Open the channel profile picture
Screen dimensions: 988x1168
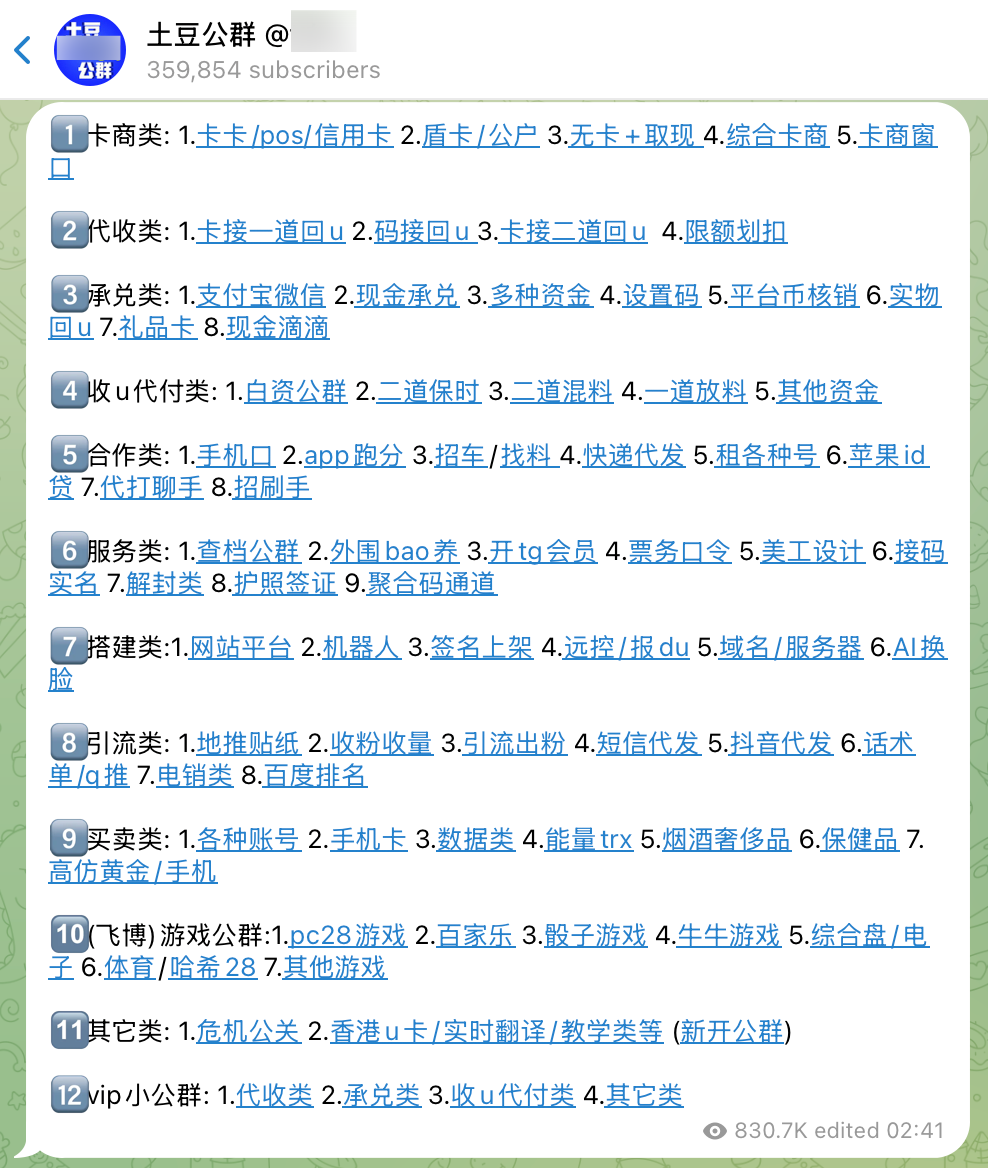[90, 50]
